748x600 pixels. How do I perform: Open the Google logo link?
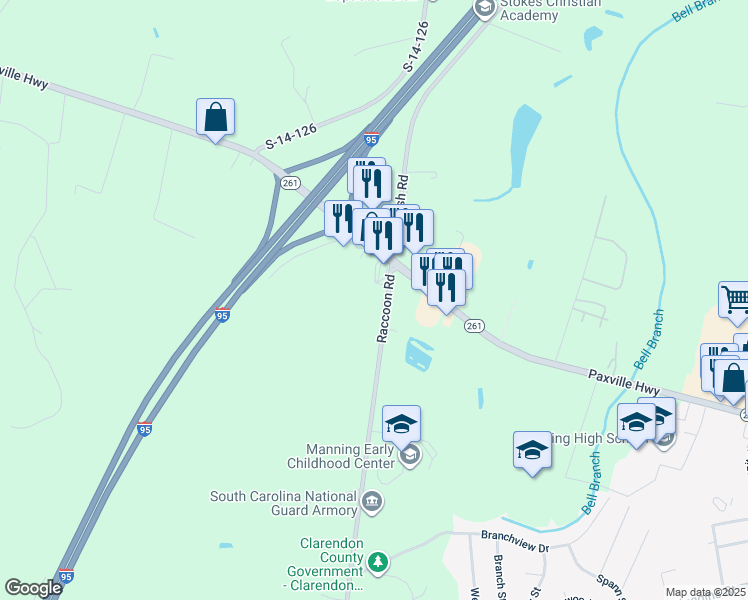pos(33,588)
